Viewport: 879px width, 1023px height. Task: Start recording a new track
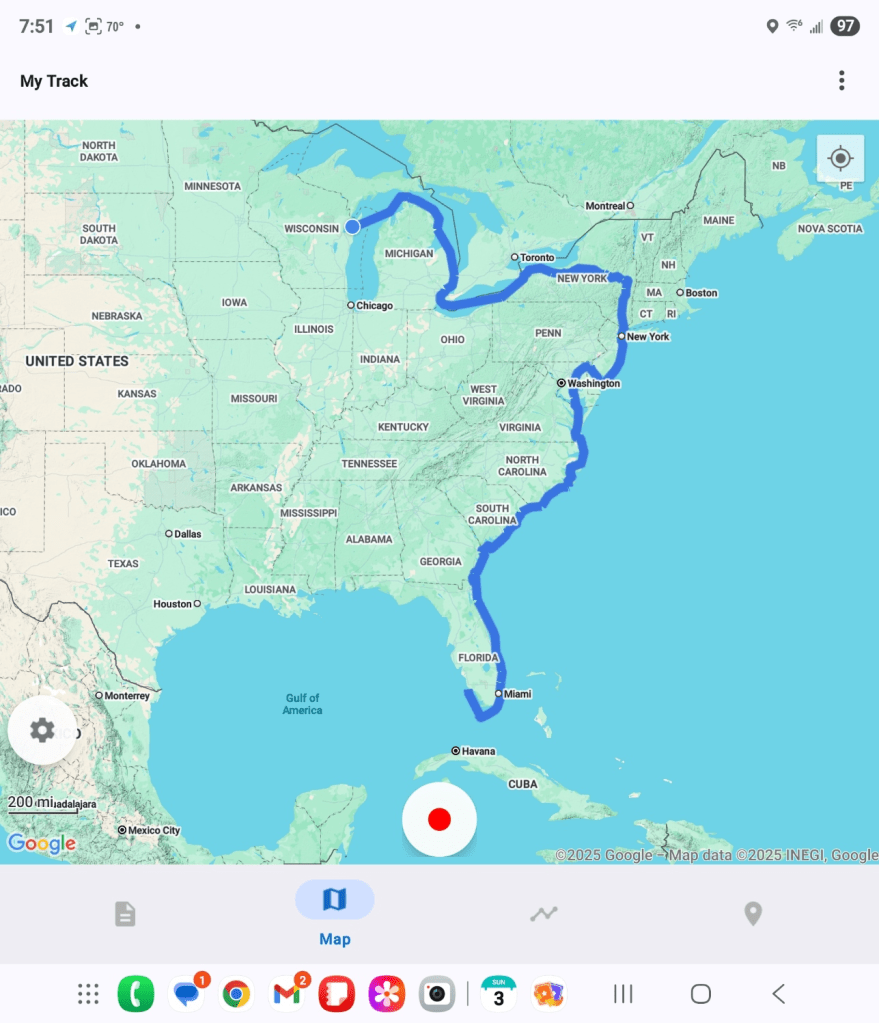coord(439,820)
